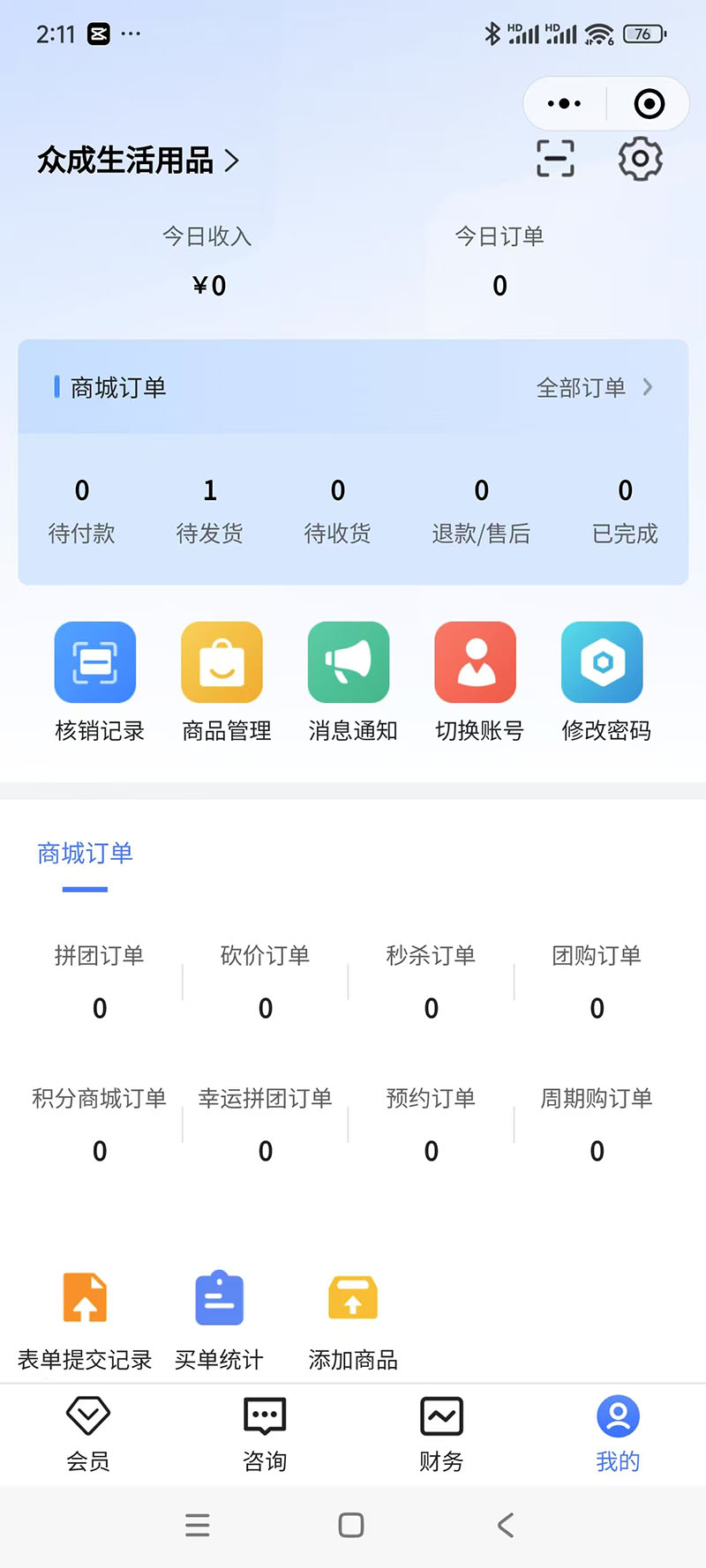Viewport: 706px width, 1568px height.
Task: Open the mini program more-options menu
Action: click(x=564, y=104)
